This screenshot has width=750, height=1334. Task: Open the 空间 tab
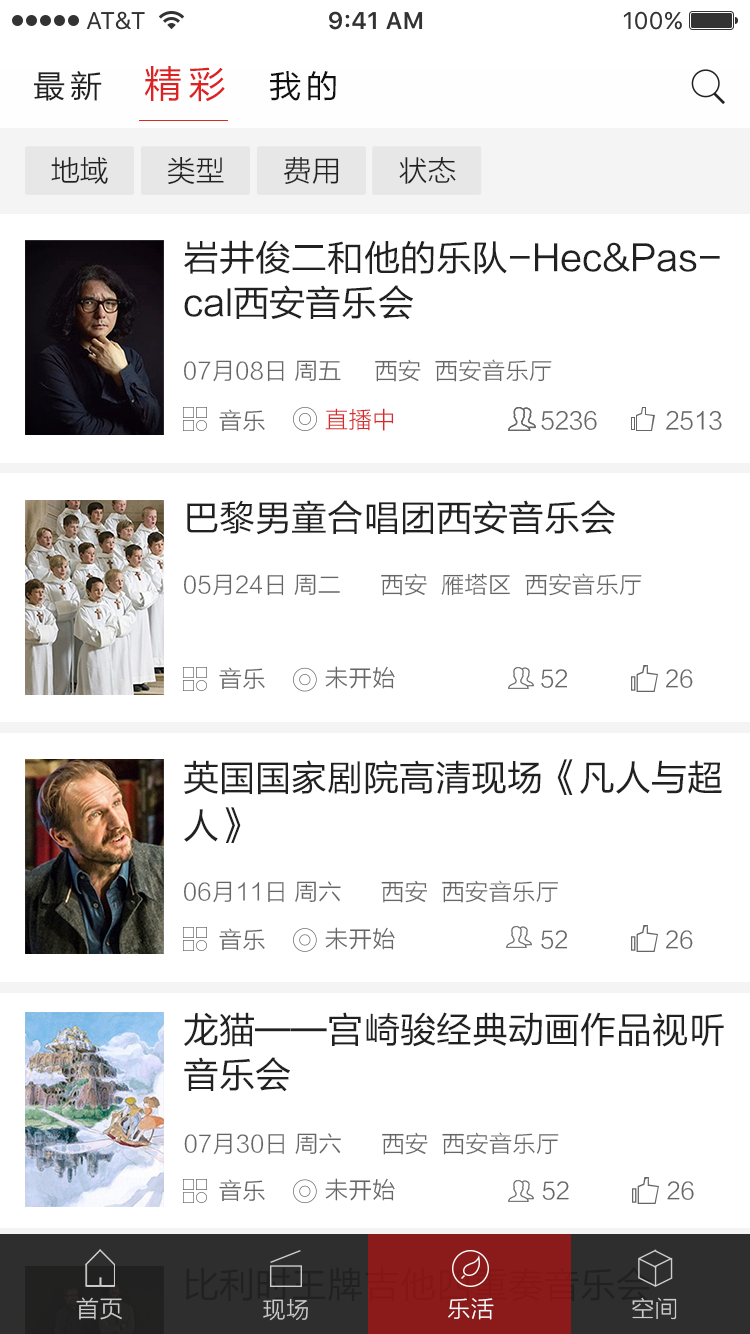pyautogui.click(x=654, y=1284)
